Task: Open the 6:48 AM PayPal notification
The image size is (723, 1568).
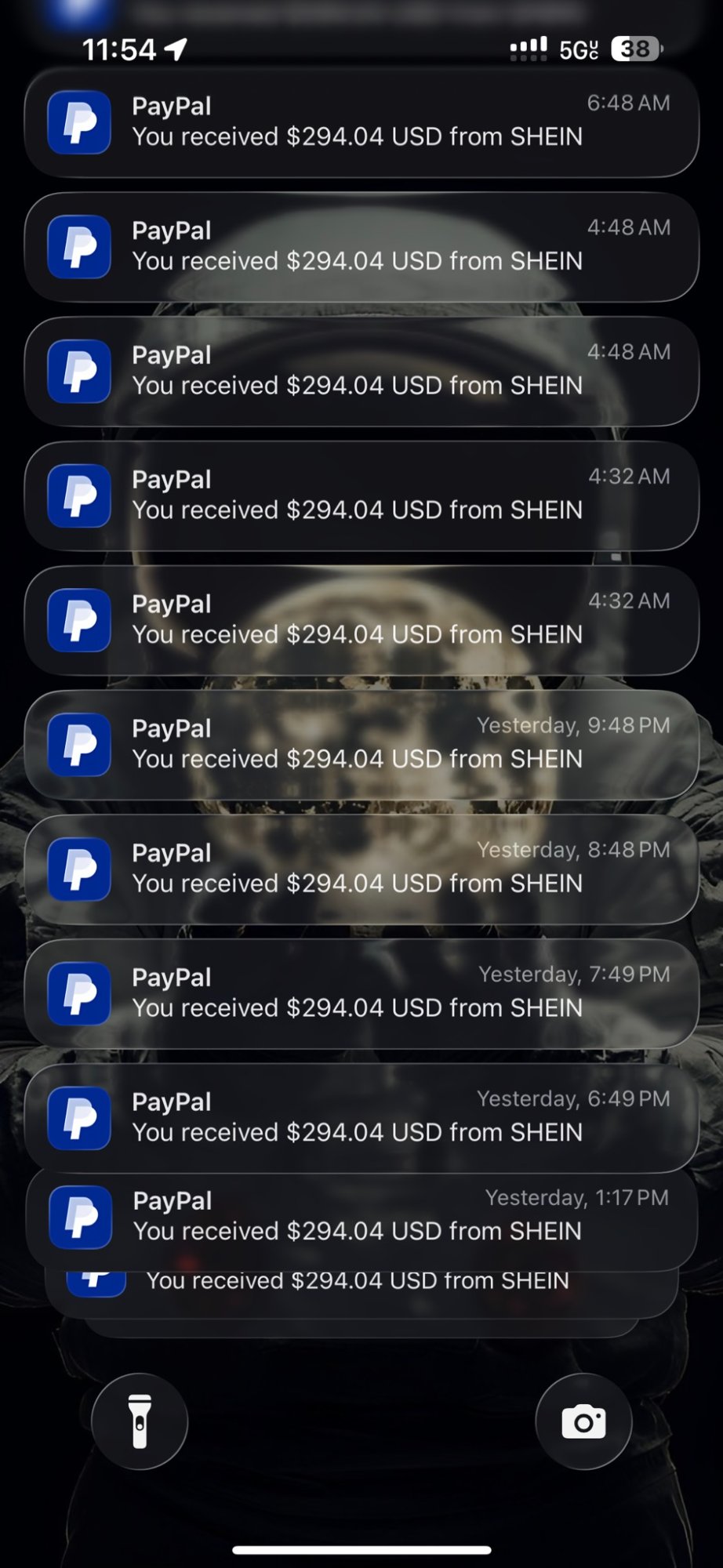Action: (x=361, y=123)
